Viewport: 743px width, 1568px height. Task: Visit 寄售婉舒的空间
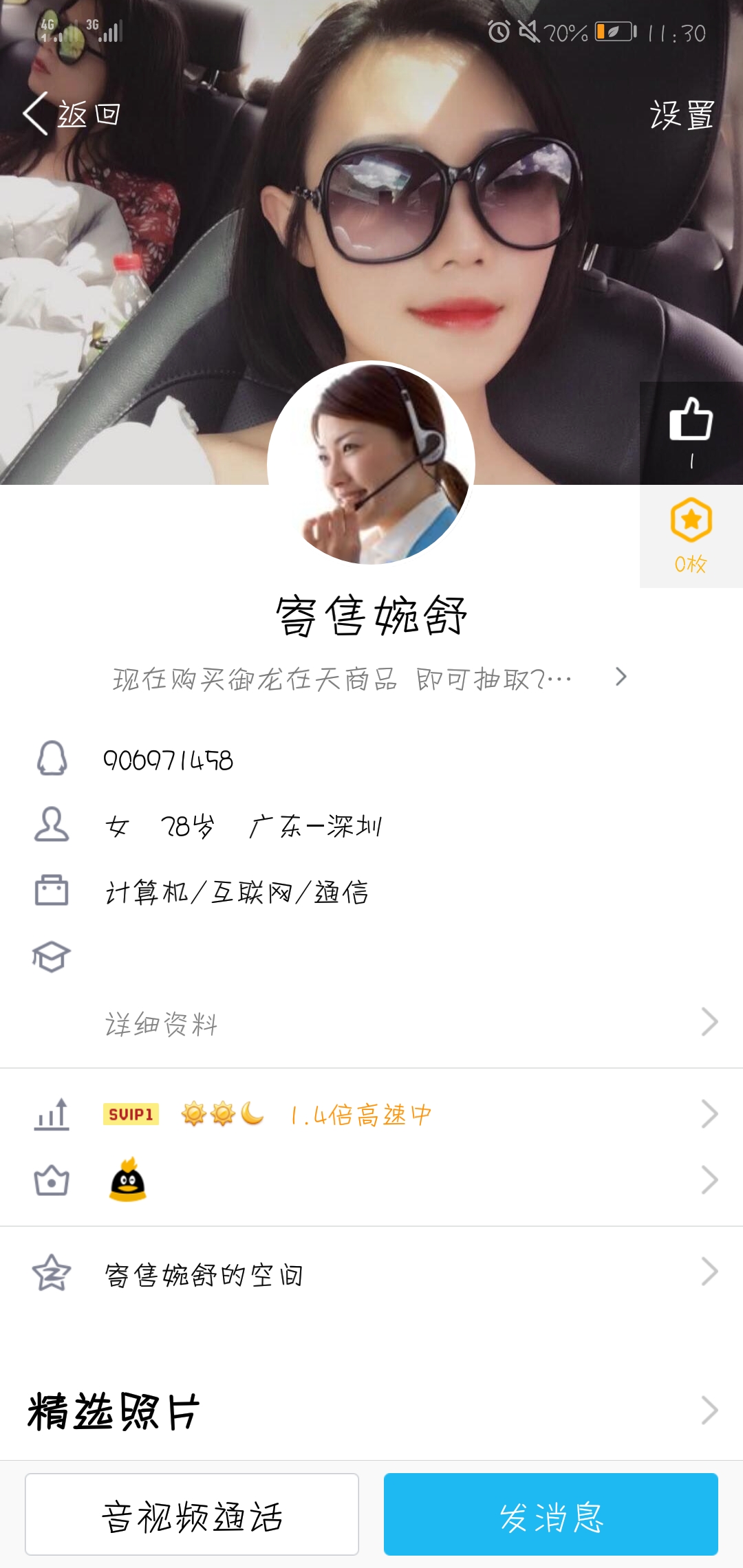(x=371, y=1274)
